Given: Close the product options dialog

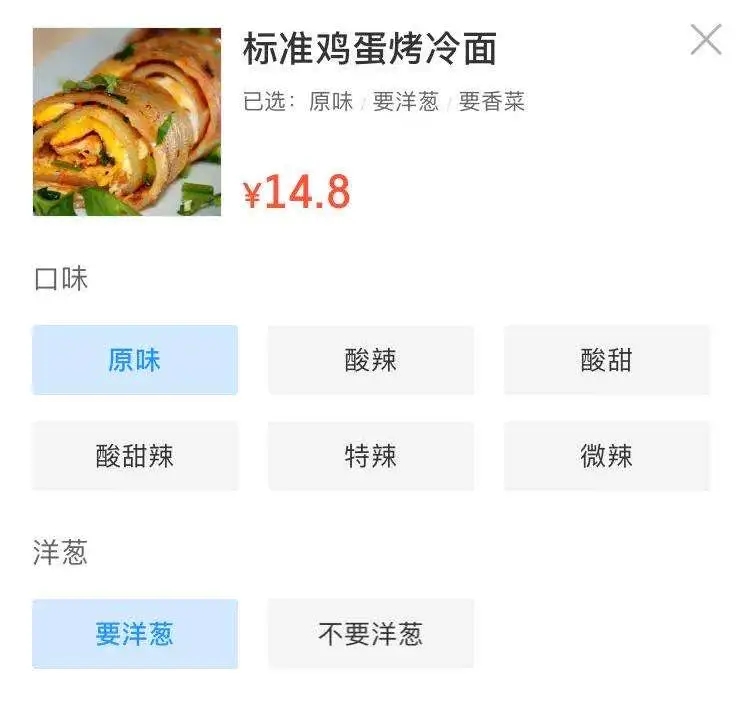Looking at the screenshot, I should 706,40.
